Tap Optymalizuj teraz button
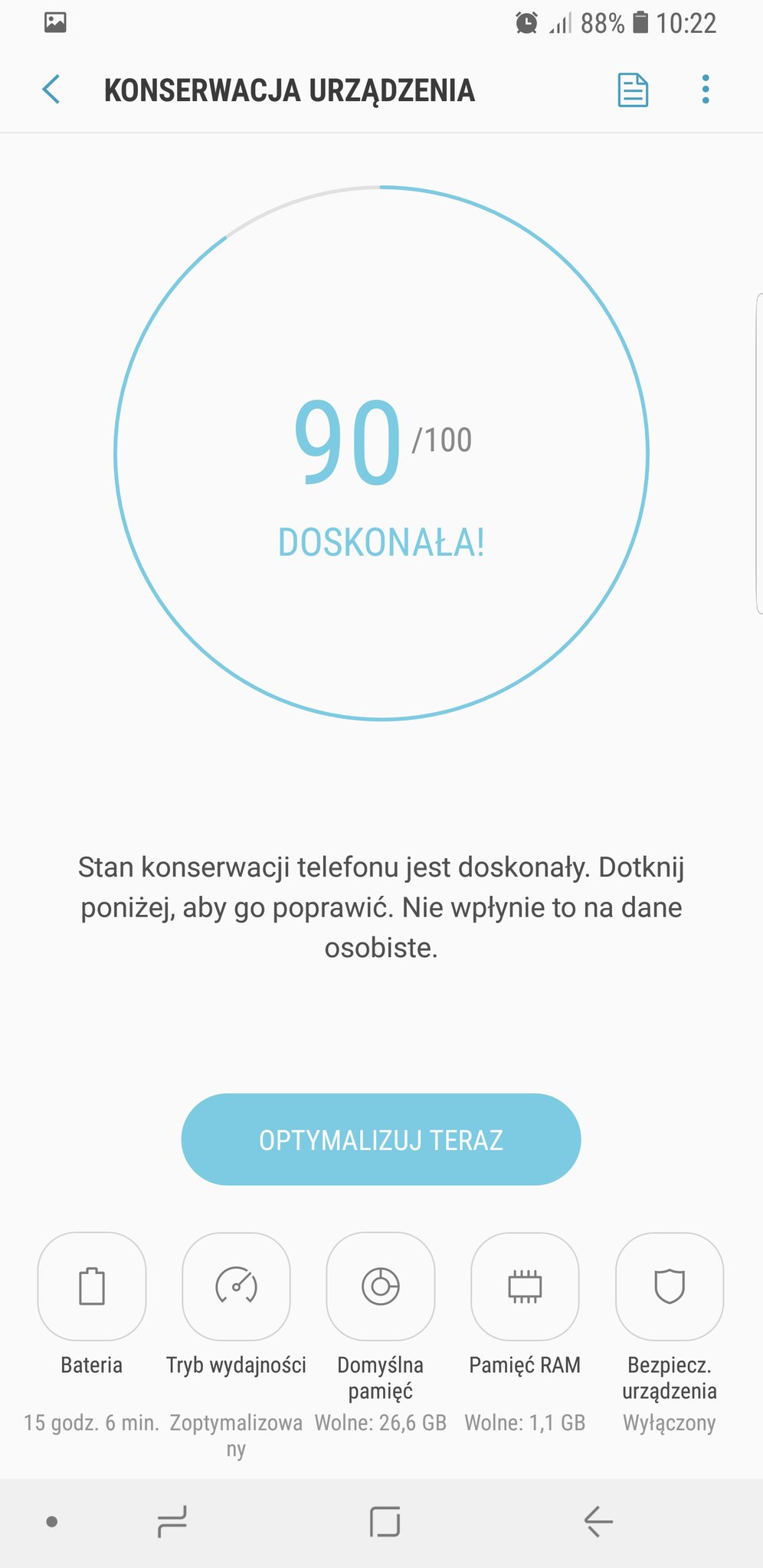Screen dimensions: 763x1568 381,1139
